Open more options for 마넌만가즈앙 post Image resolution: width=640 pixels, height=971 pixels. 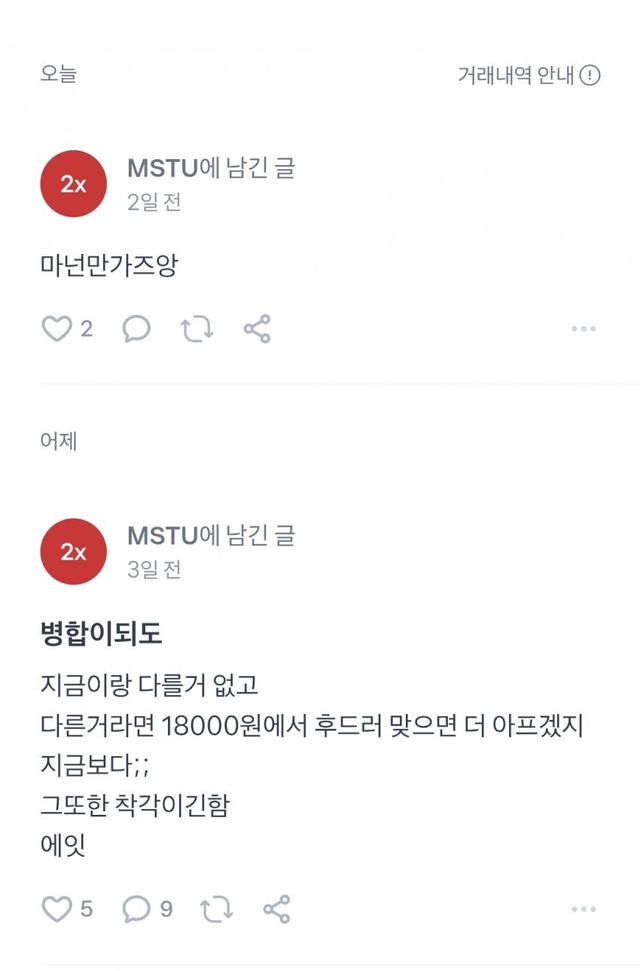click(x=584, y=329)
